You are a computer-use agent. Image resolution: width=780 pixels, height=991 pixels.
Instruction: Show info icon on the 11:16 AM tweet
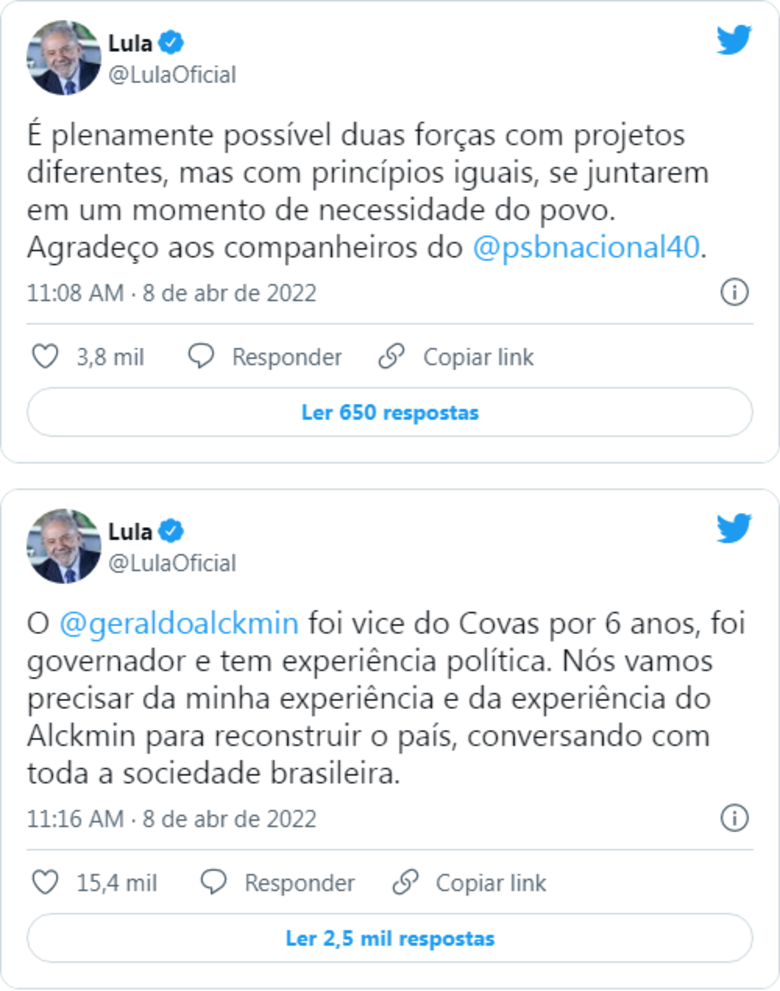(734, 818)
